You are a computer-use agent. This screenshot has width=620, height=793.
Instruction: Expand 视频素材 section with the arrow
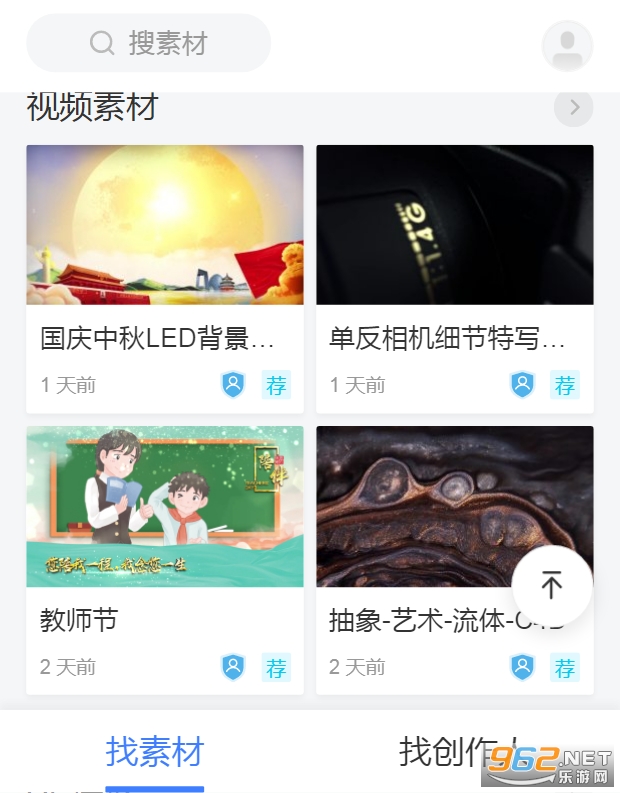(574, 108)
